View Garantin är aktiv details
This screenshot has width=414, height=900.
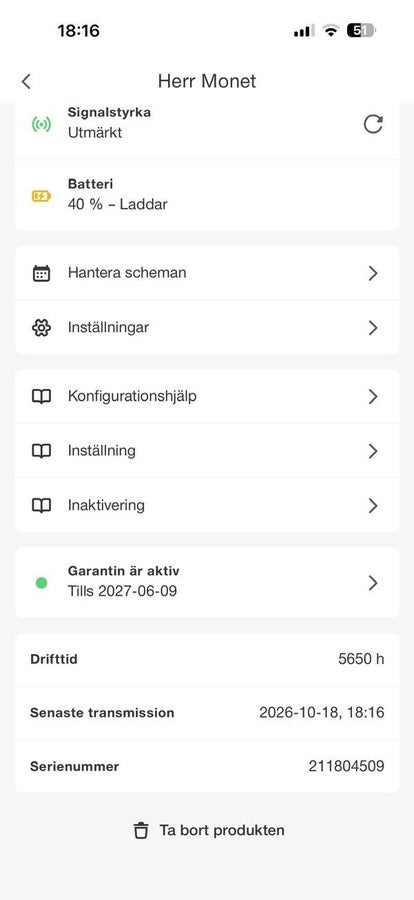point(207,583)
